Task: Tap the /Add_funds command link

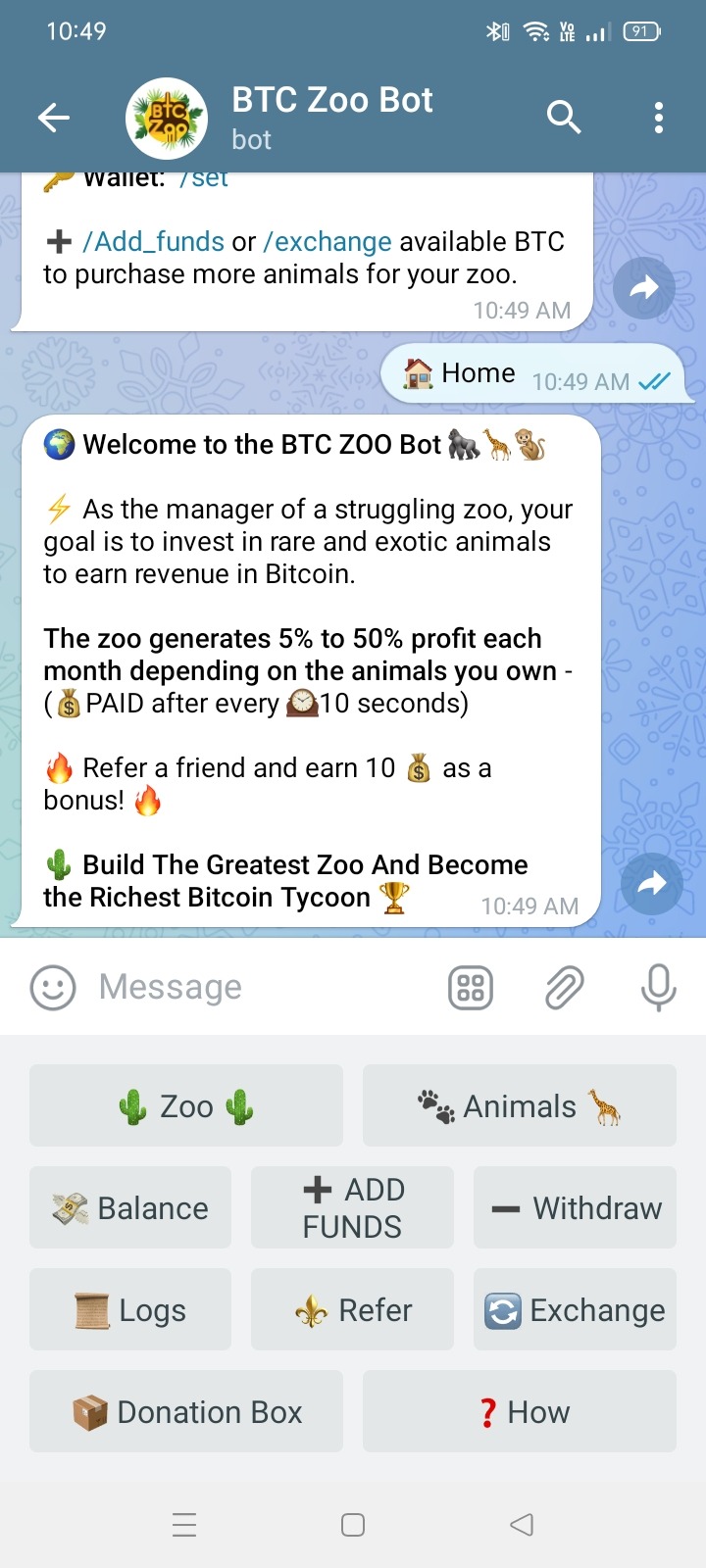Action: tap(153, 242)
